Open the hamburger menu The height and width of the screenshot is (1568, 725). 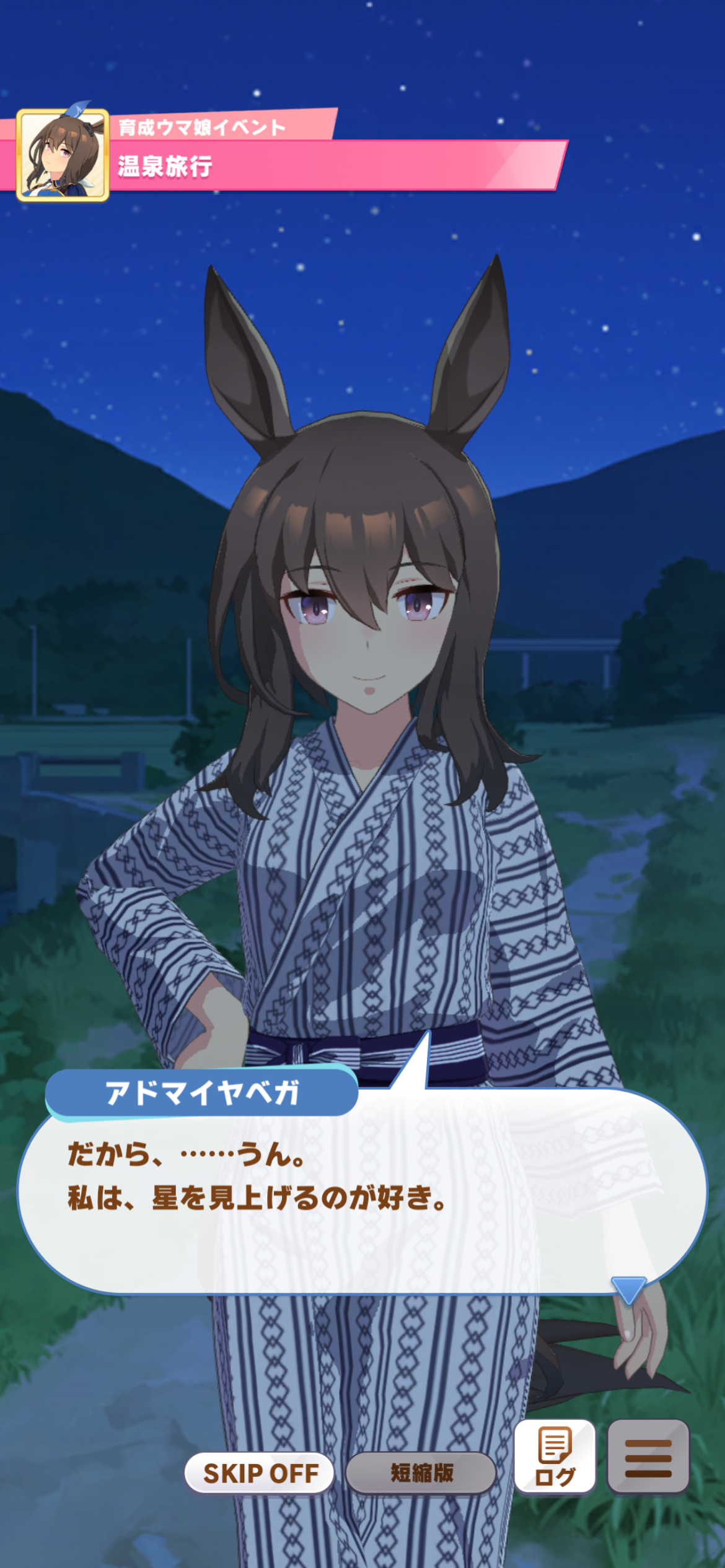point(648,1457)
